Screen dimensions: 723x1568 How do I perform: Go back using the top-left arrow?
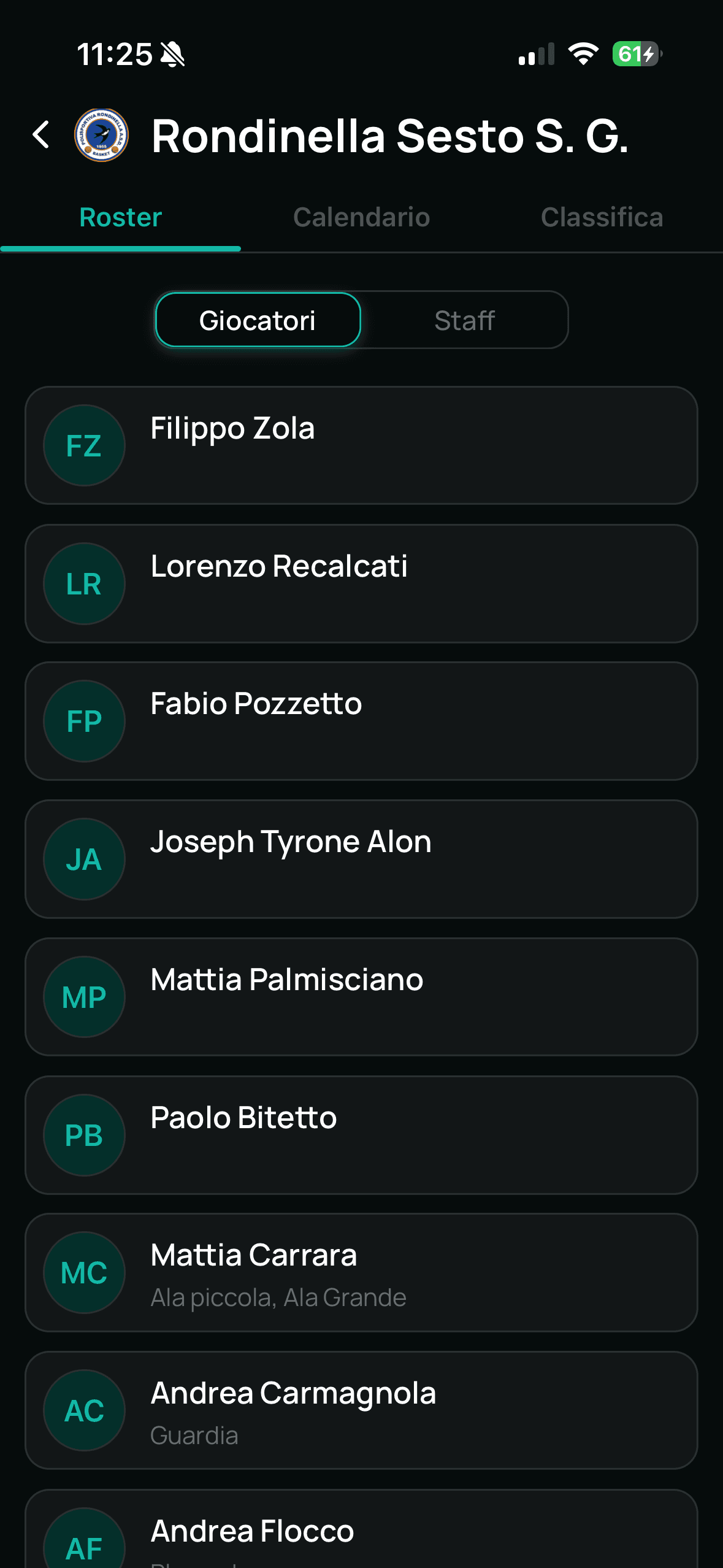[x=41, y=135]
